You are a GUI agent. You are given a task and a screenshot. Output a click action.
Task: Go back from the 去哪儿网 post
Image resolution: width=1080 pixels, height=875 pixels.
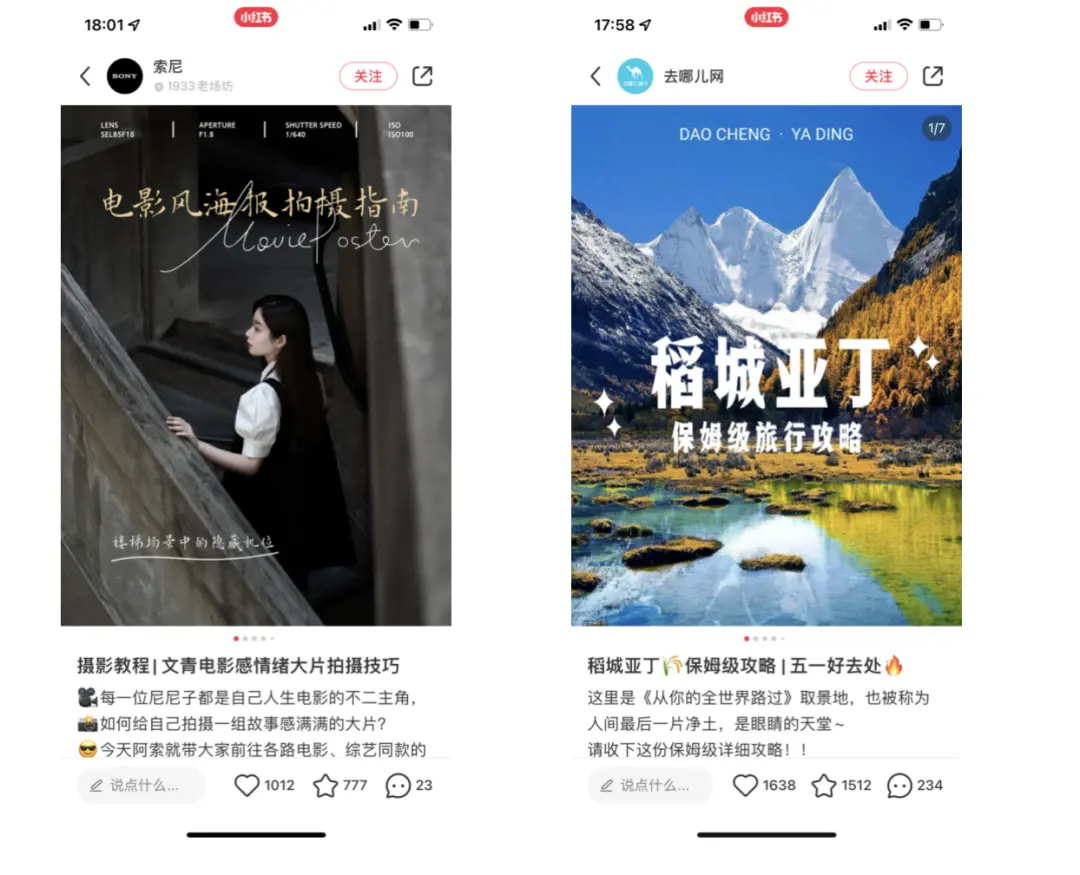tap(596, 76)
